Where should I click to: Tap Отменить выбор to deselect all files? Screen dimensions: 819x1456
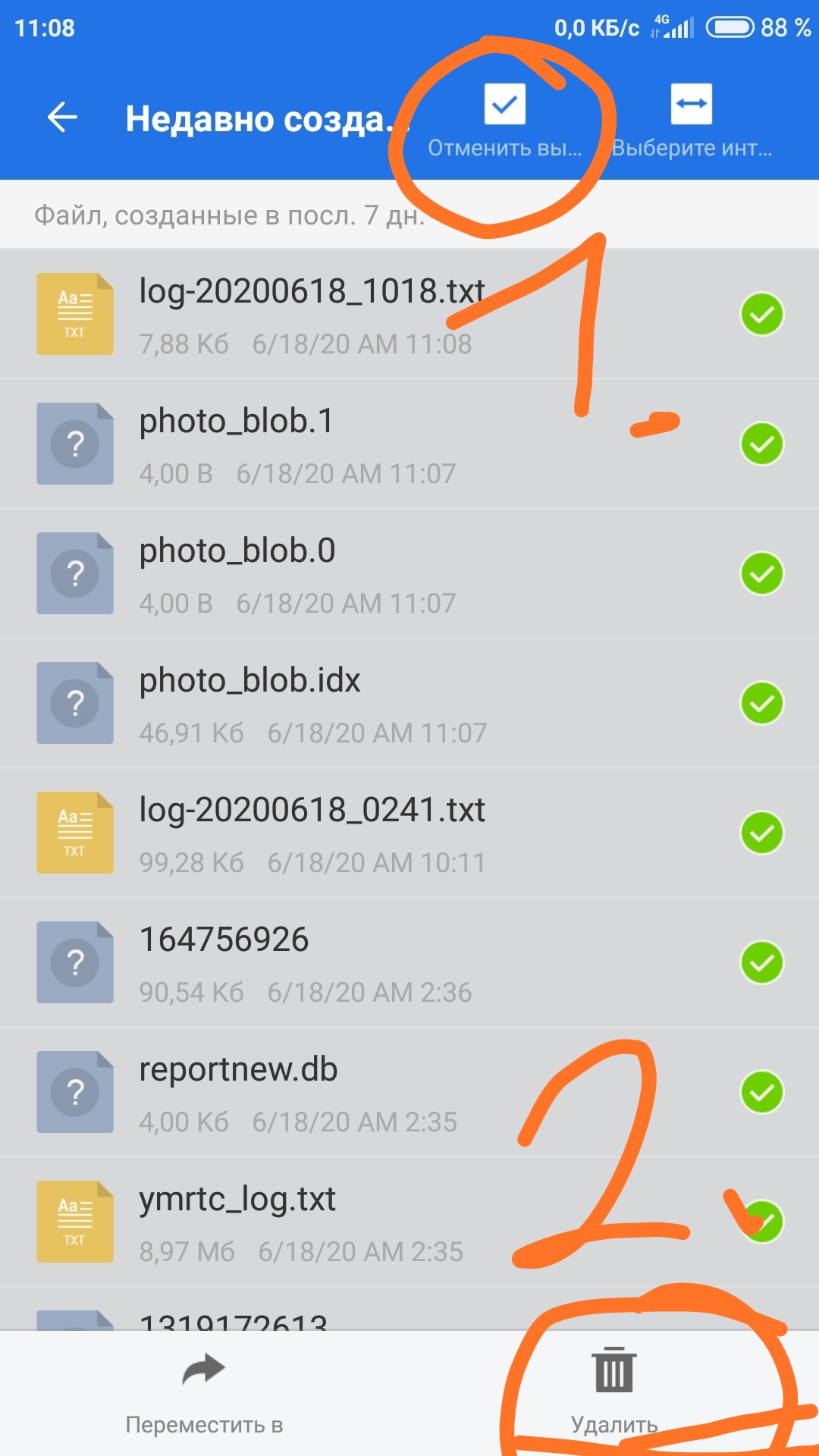click(x=504, y=120)
